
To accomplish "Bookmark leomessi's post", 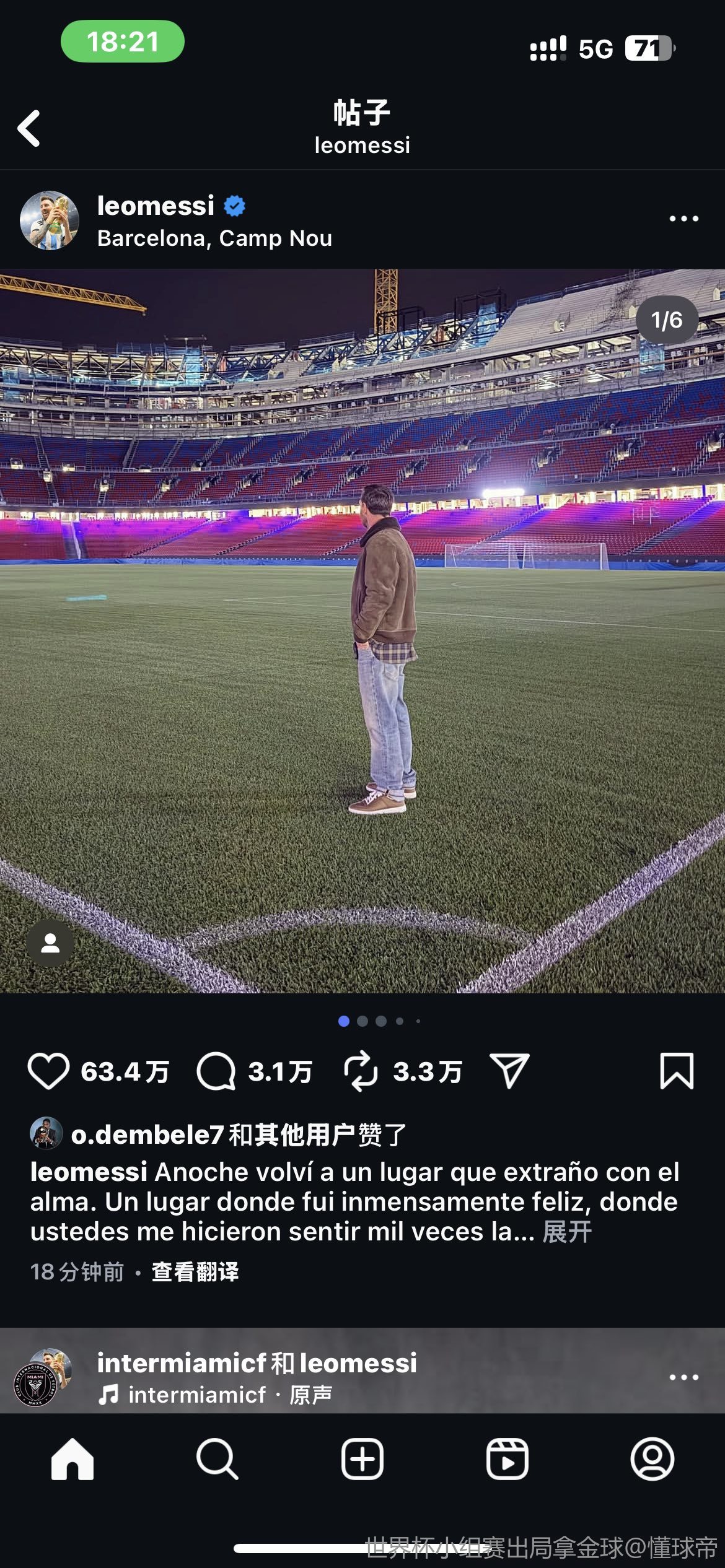I will pos(677,1071).
